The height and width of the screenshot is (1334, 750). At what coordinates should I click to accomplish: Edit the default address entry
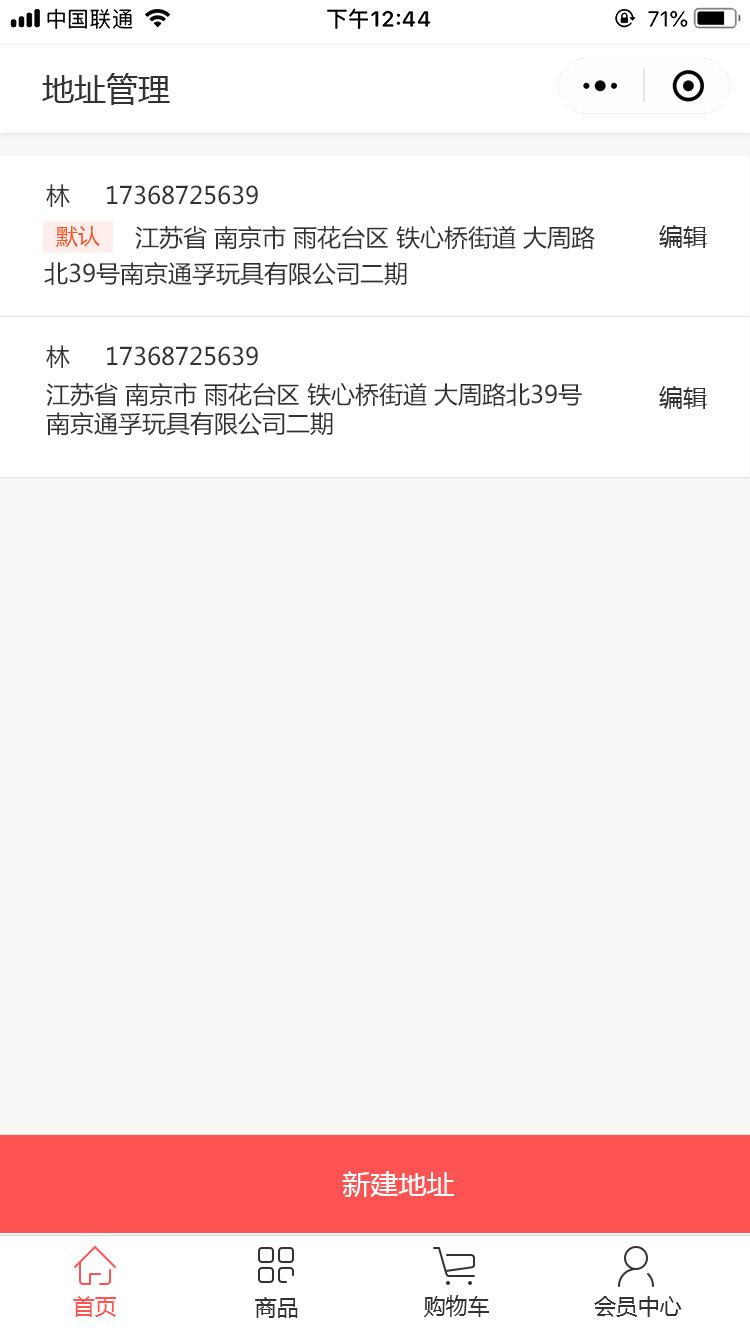pos(683,237)
